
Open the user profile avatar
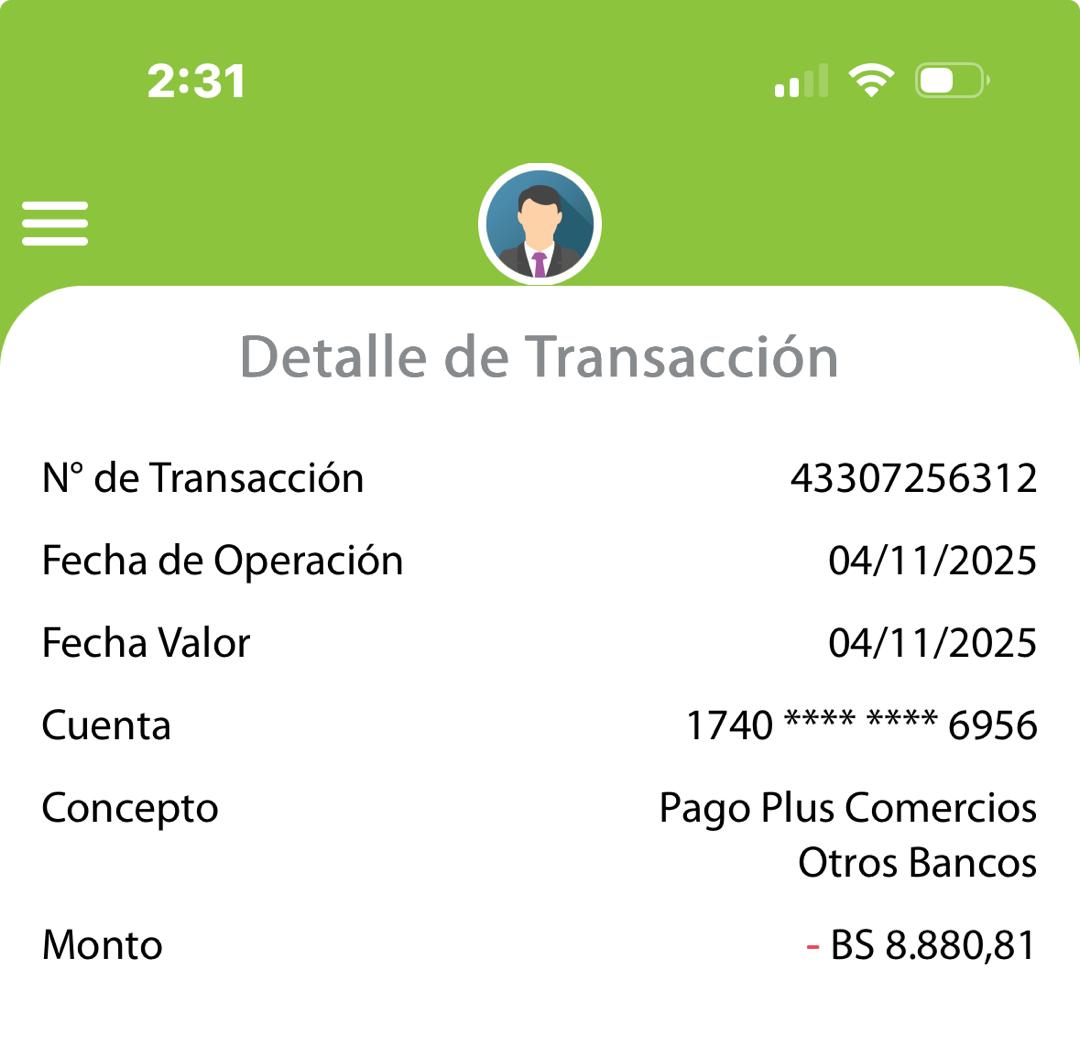[x=539, y=225]
